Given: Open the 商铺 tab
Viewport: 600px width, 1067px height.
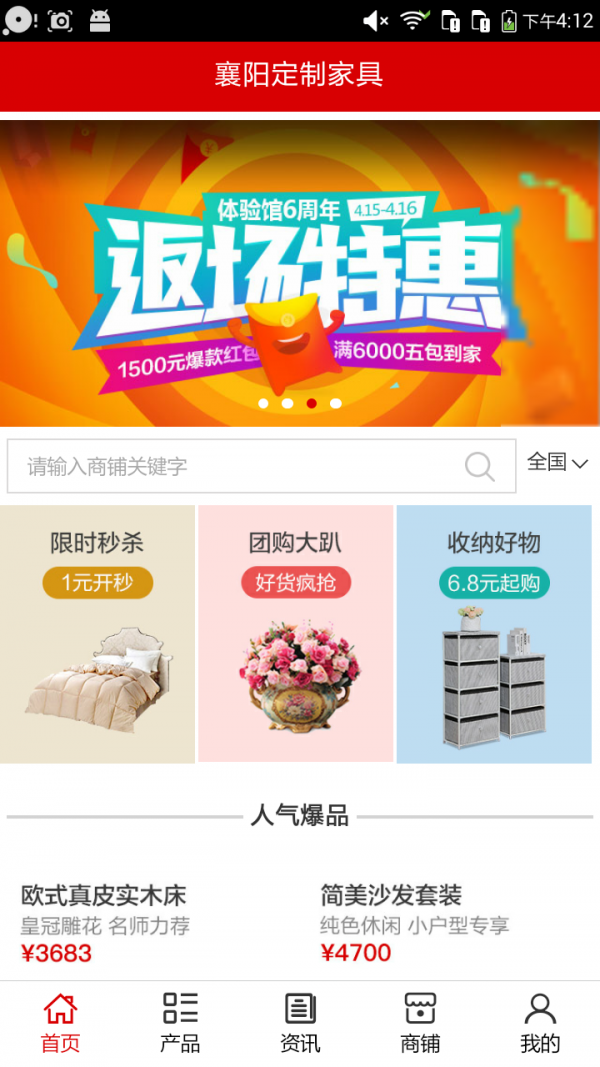Looking at the screenshot, I should click(420, 1023).
